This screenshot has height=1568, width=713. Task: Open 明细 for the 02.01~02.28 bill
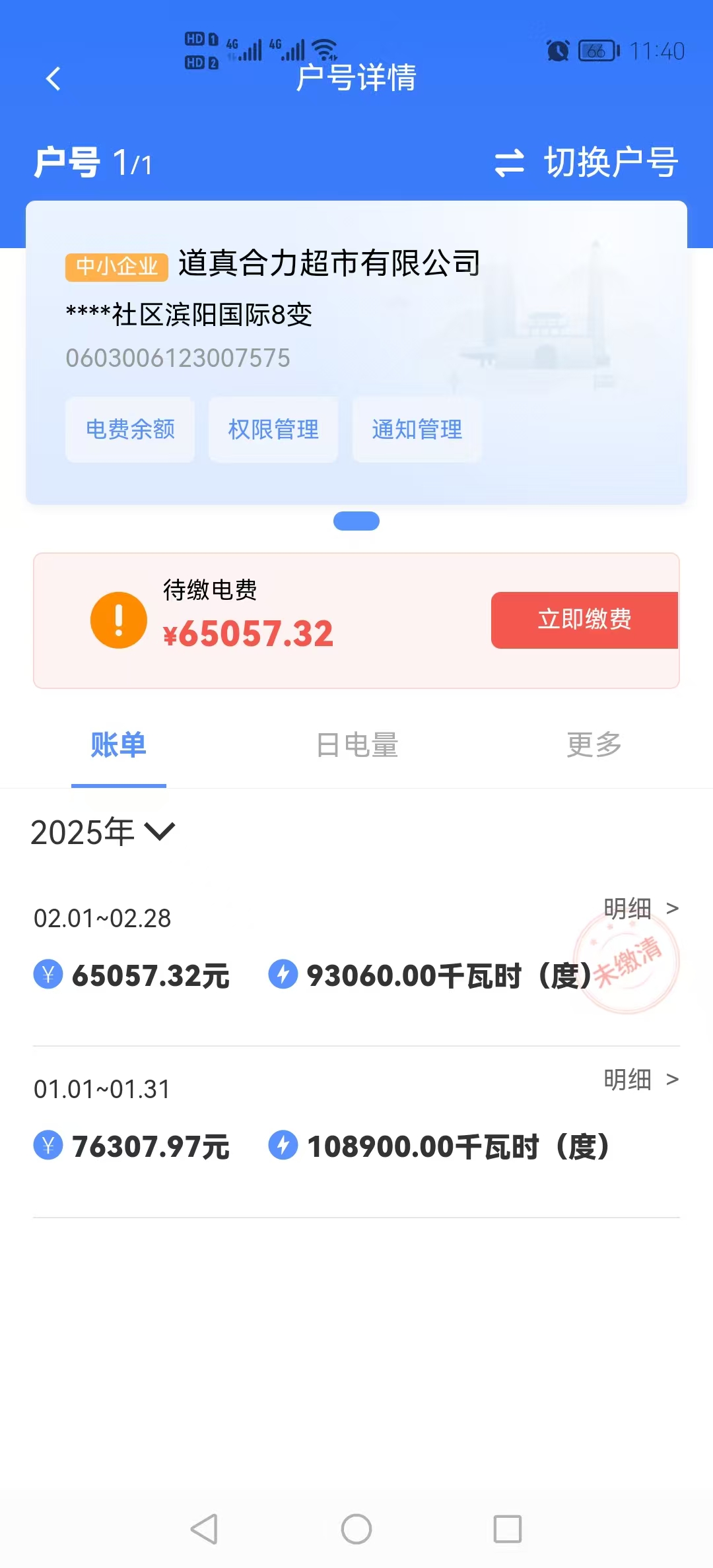pyautogui.click(x=640, y=909)
